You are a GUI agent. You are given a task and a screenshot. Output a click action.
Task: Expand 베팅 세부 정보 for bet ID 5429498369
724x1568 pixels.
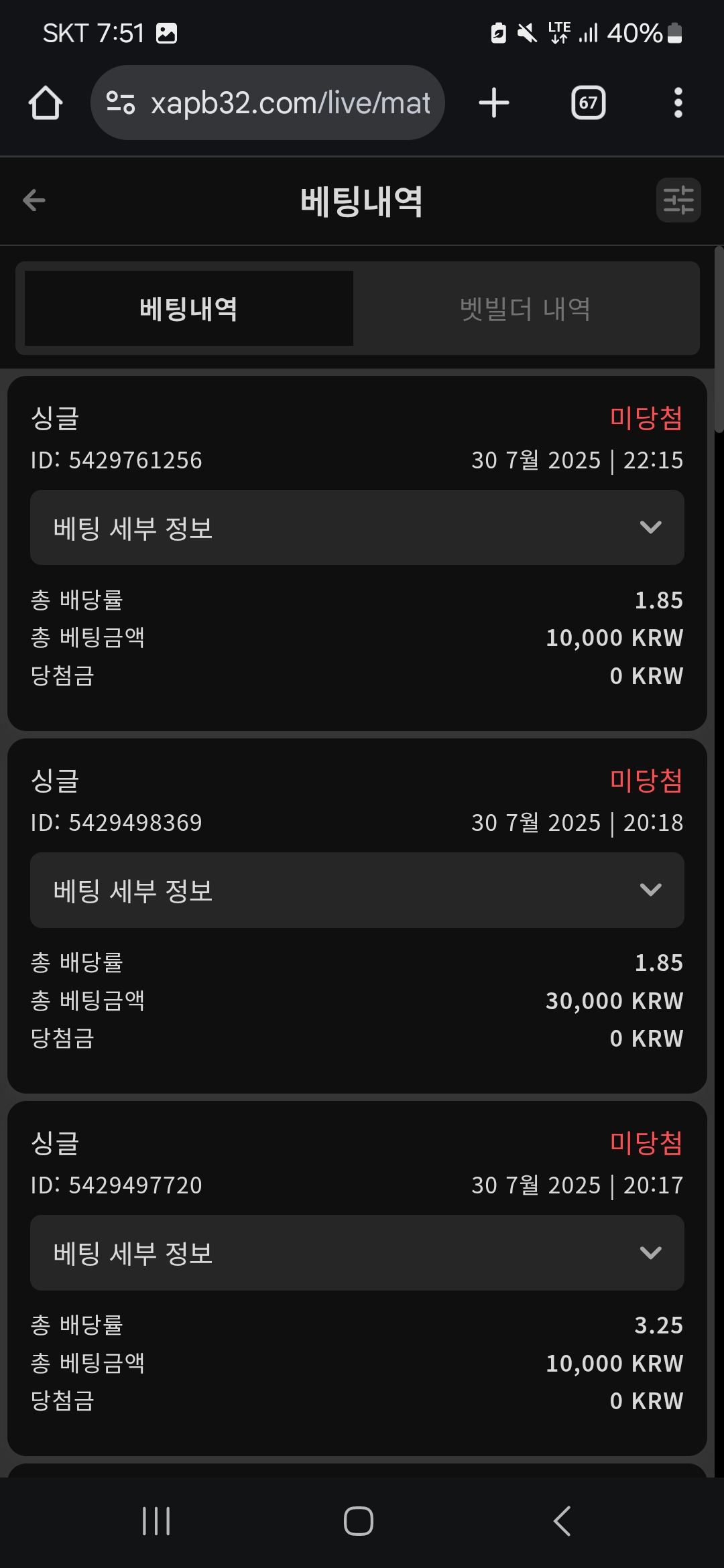point(357,890)
